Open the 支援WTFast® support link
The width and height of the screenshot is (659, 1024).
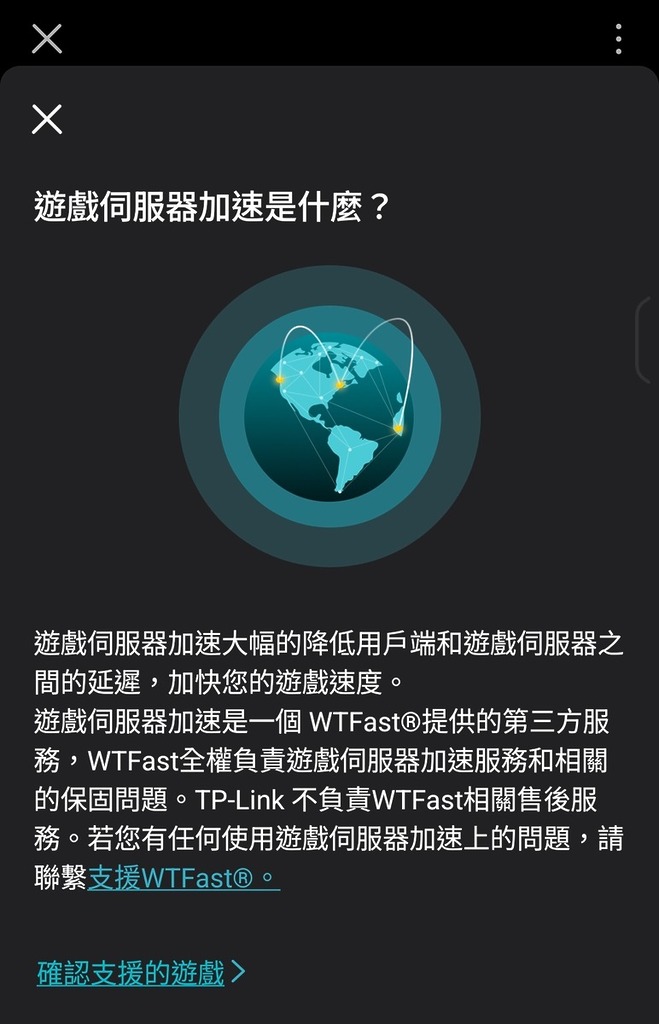coord(183,879)
